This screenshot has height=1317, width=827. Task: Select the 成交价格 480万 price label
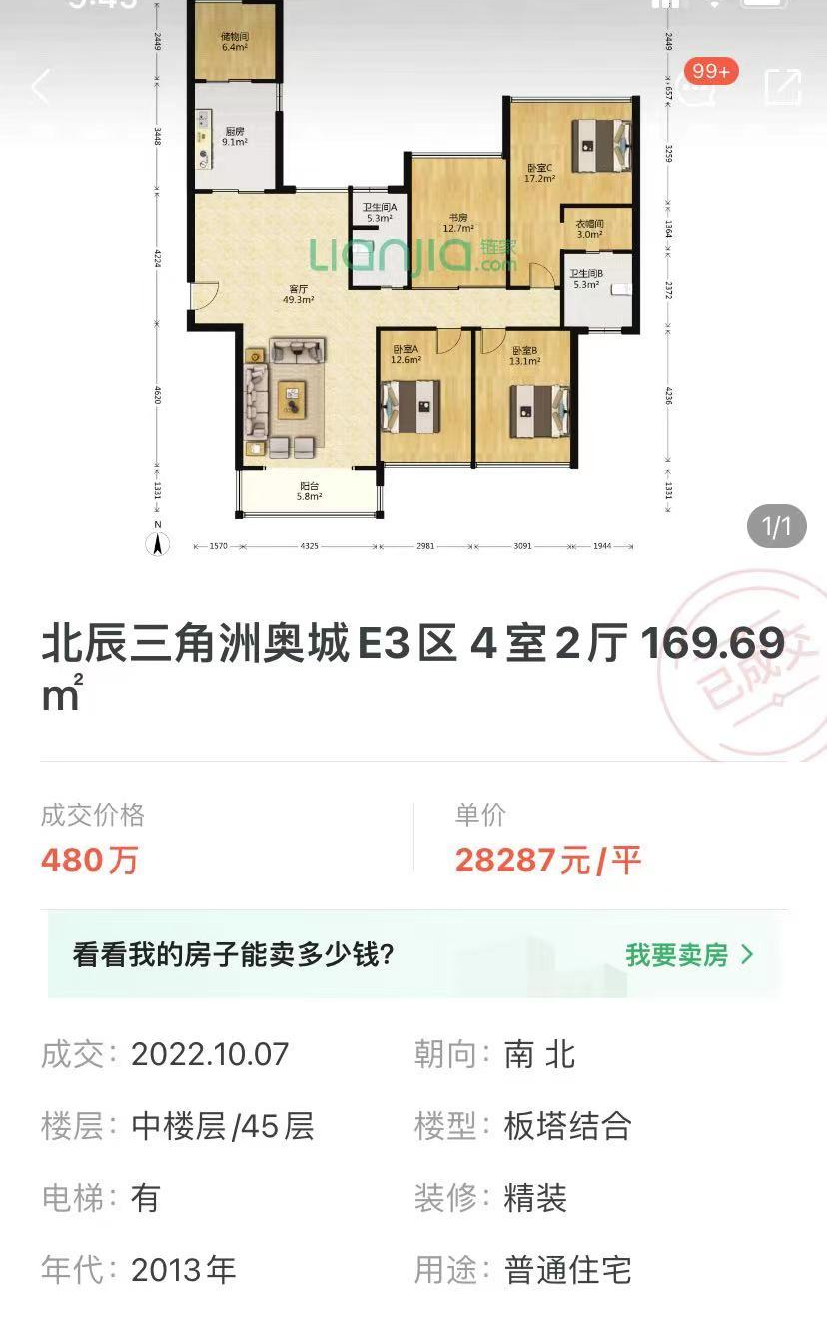coord(90,860)
